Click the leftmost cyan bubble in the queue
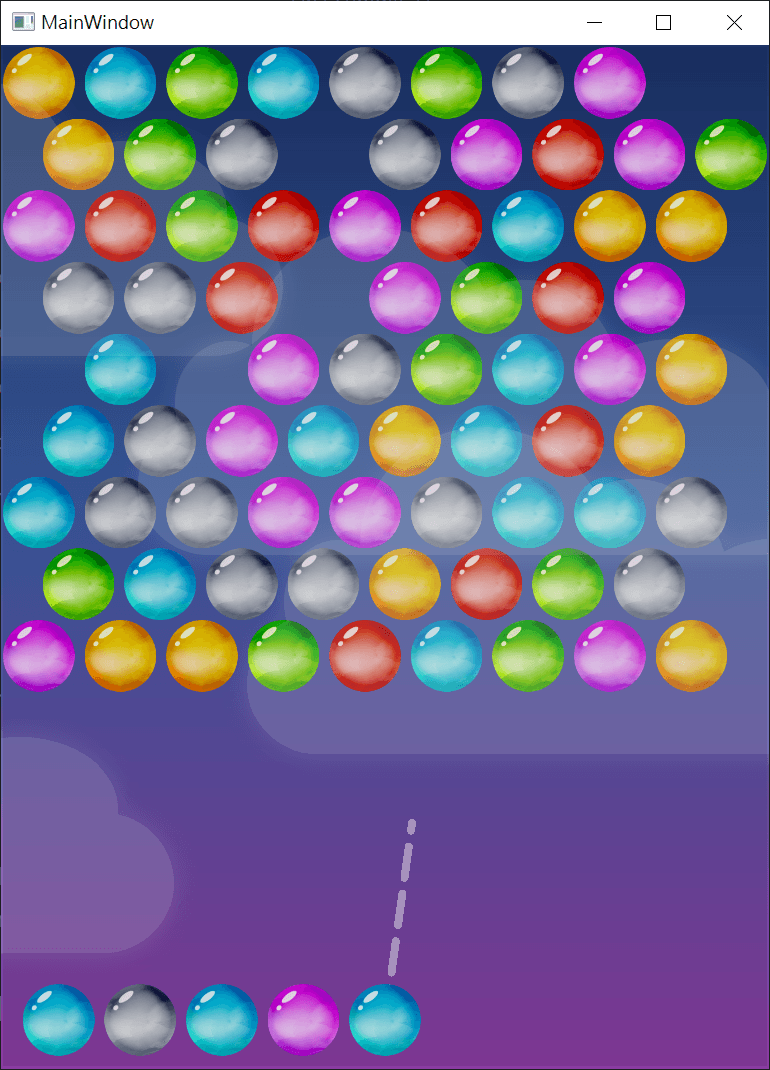 [58, 1020]
